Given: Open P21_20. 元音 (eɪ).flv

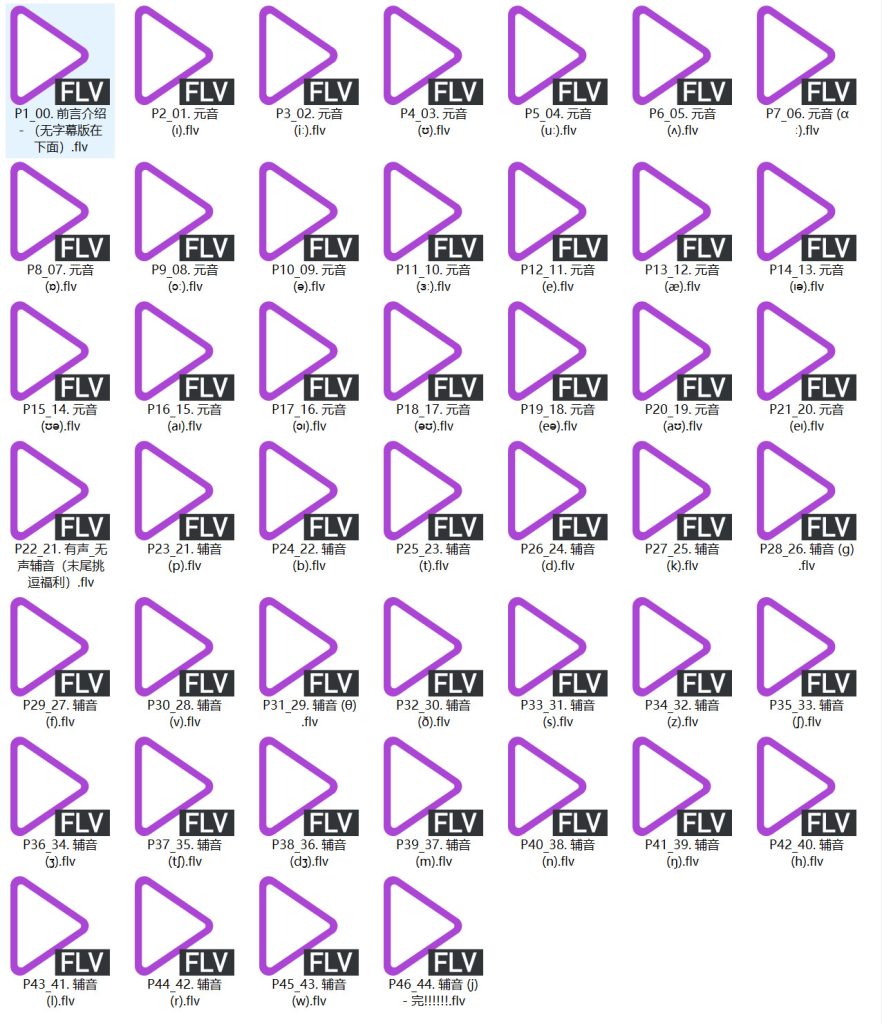Looking at the screenshot, I should [806, 350].
